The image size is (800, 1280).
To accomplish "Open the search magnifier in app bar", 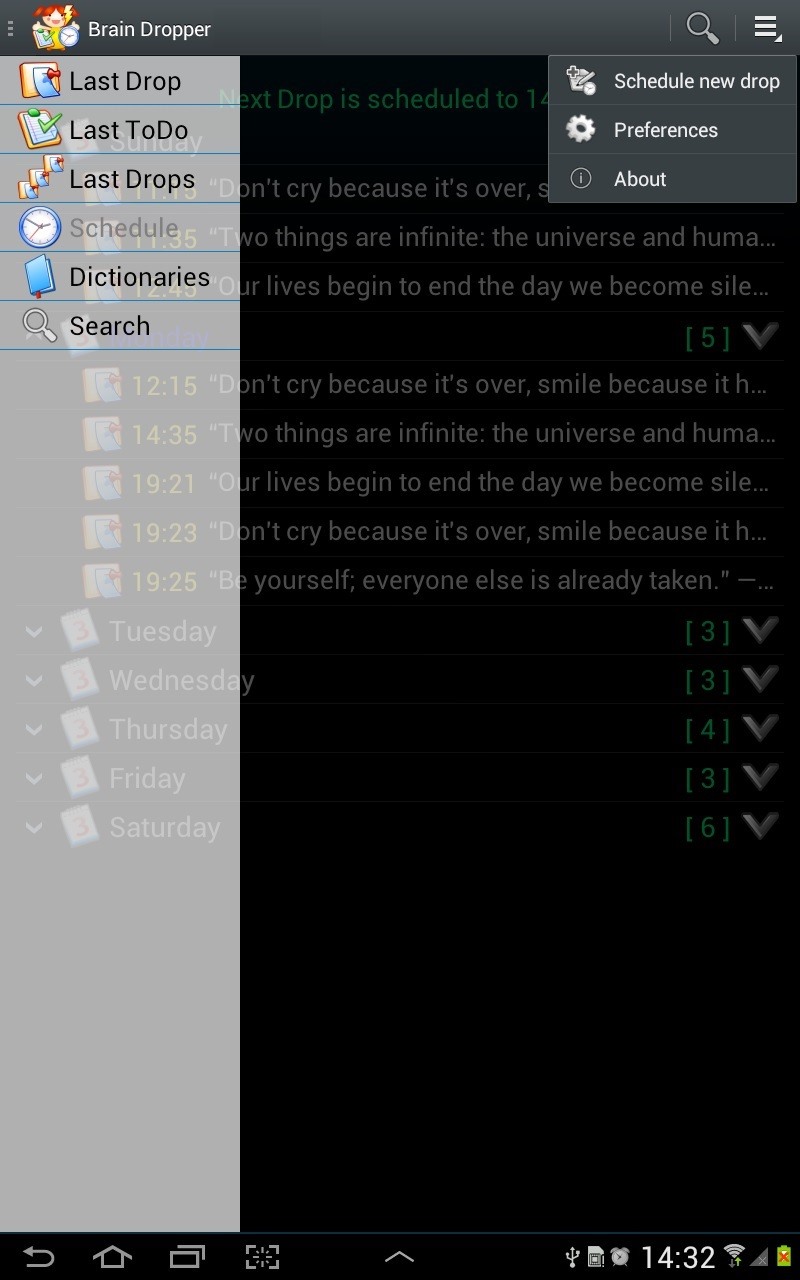I will coord(702,28).
